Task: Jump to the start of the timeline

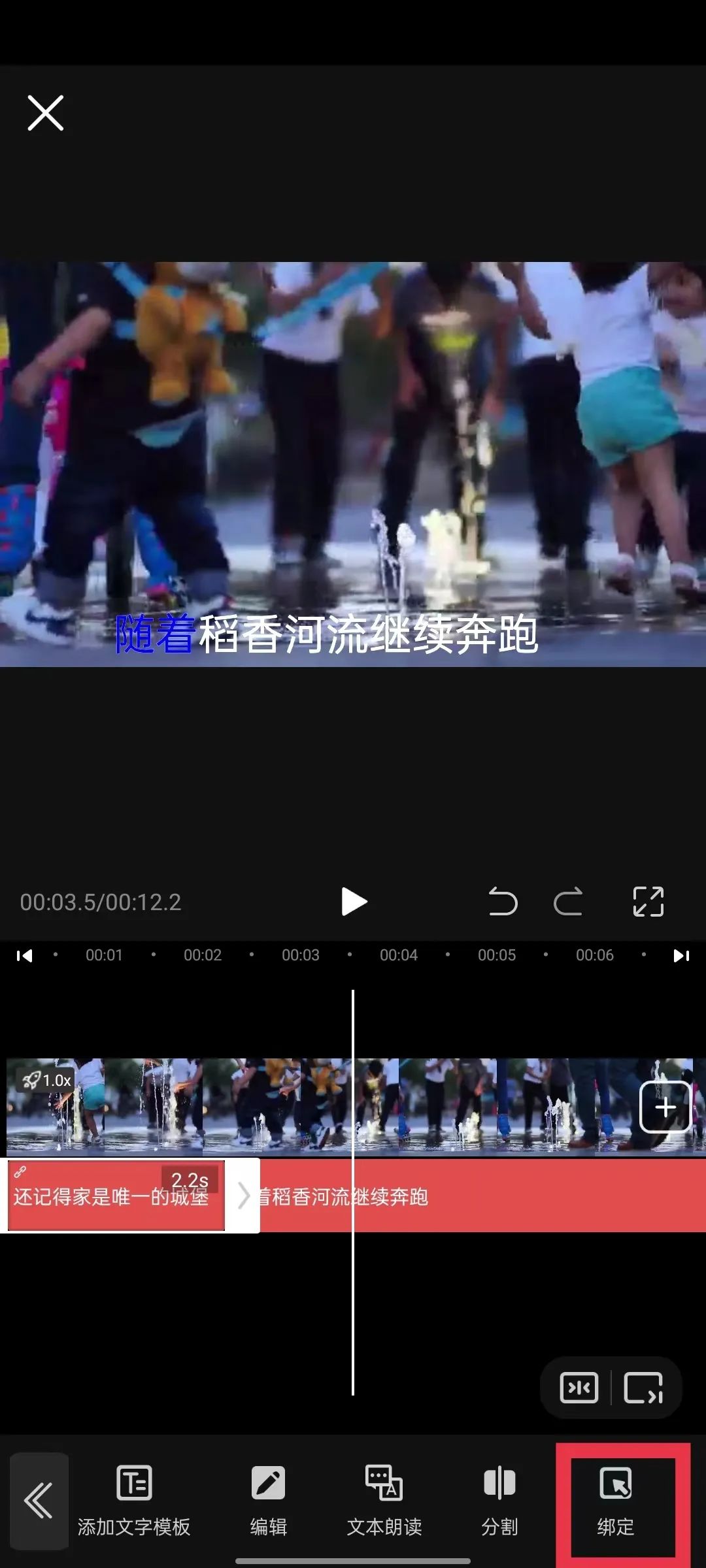Action: [24, 956]
